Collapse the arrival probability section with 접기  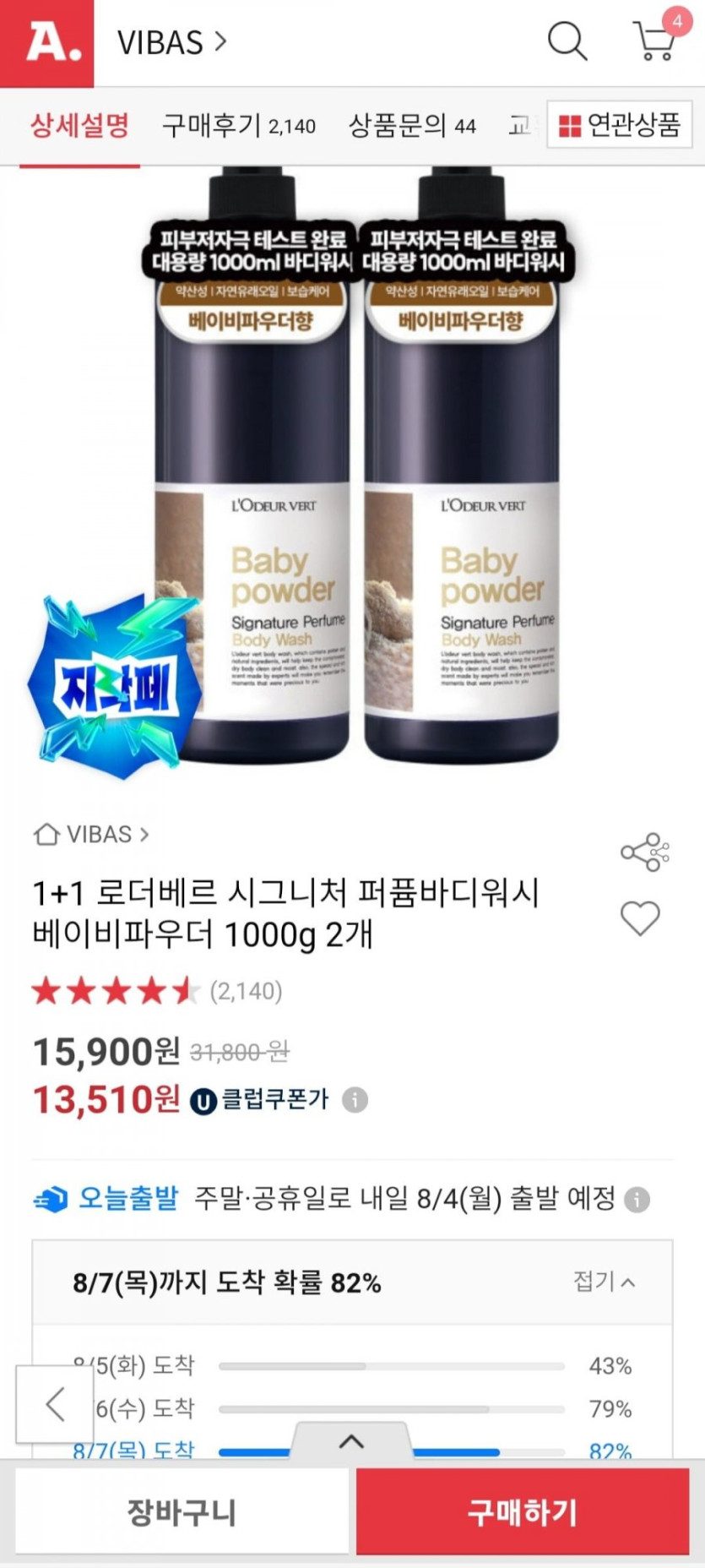coord(604,1282)
